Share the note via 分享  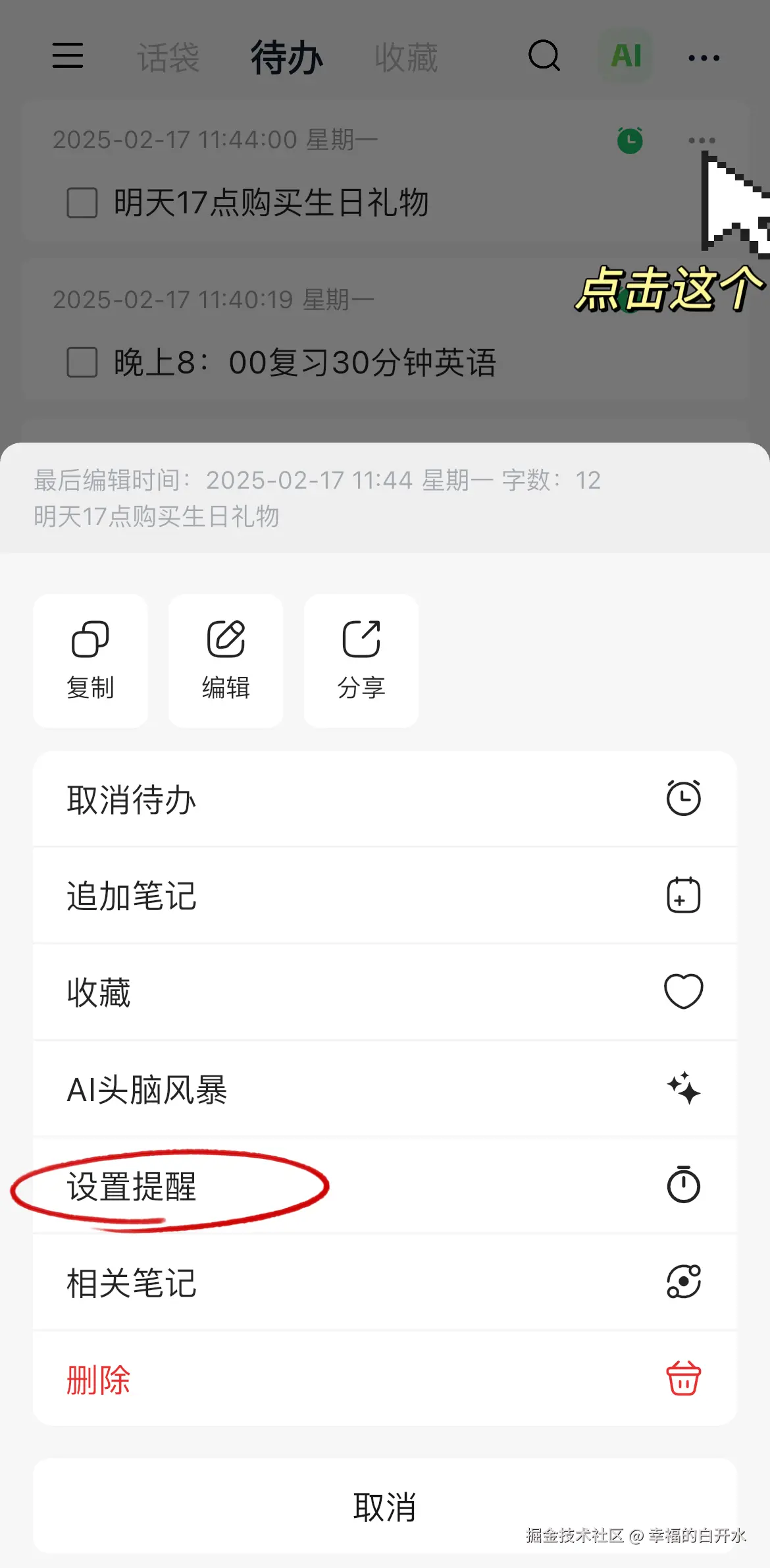361,661
